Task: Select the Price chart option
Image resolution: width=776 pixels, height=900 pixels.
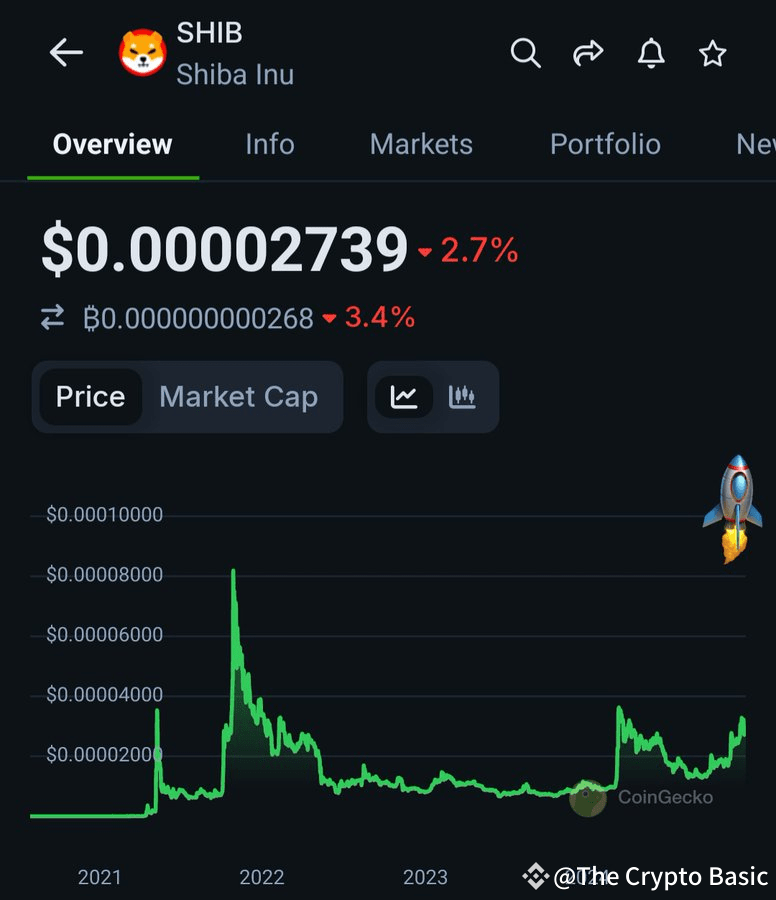Action: [90, 397]
